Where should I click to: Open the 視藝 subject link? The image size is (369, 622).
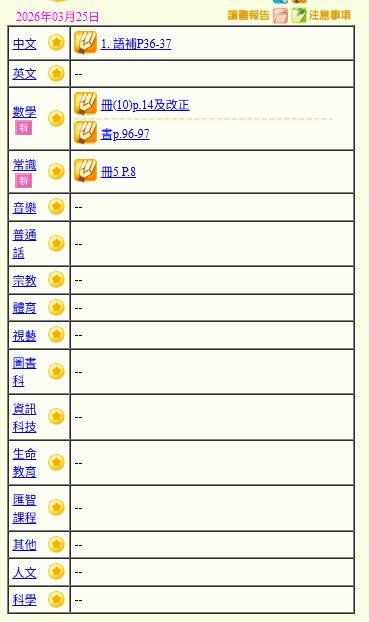(24, 336)
